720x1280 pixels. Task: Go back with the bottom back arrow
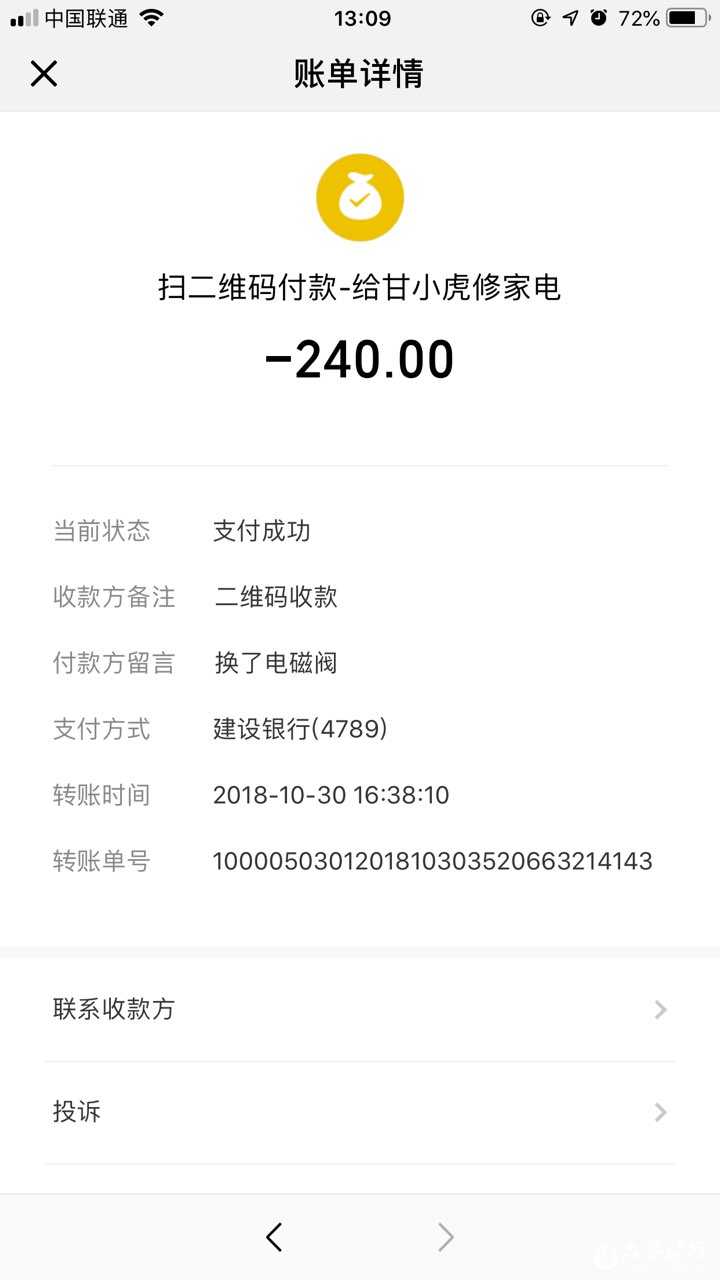coord(274,1237)
